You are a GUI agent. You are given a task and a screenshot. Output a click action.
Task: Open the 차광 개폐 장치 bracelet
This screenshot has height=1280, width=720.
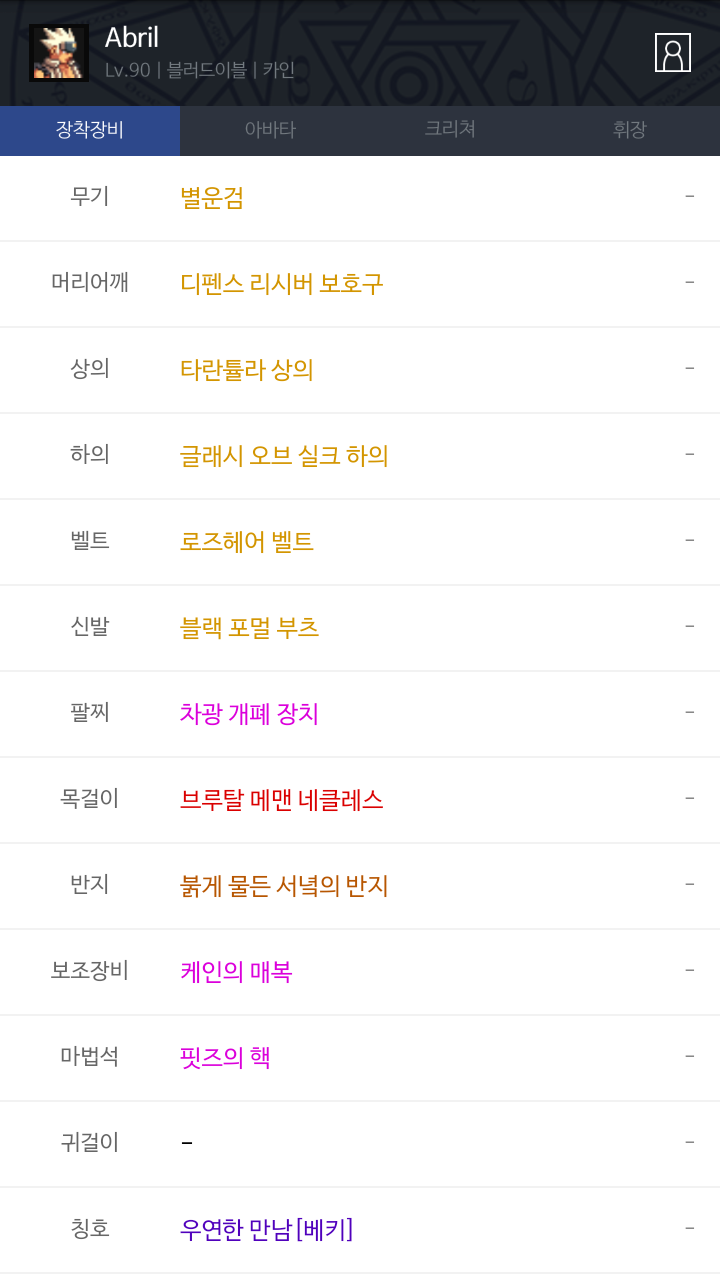249,714
